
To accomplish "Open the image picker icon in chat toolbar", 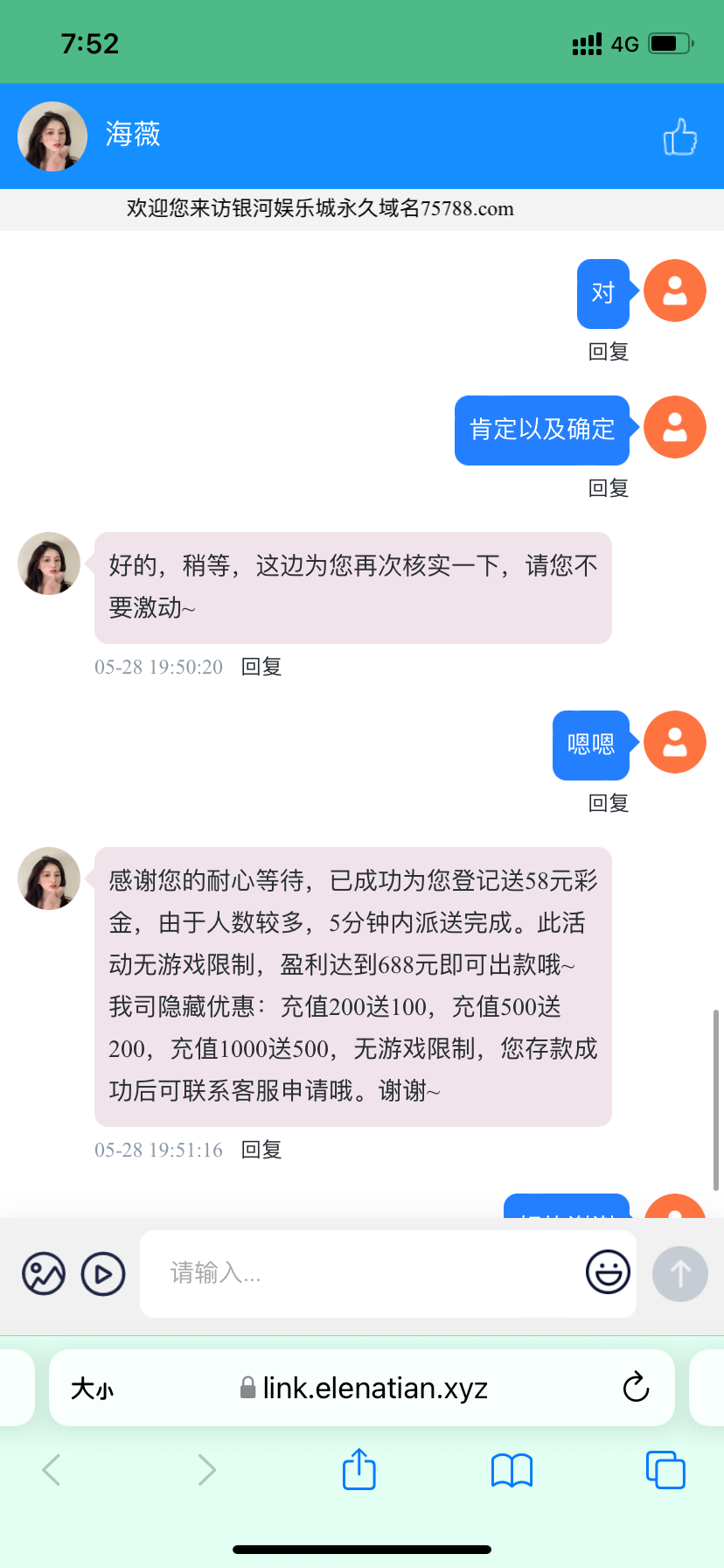I will 43,1273.
